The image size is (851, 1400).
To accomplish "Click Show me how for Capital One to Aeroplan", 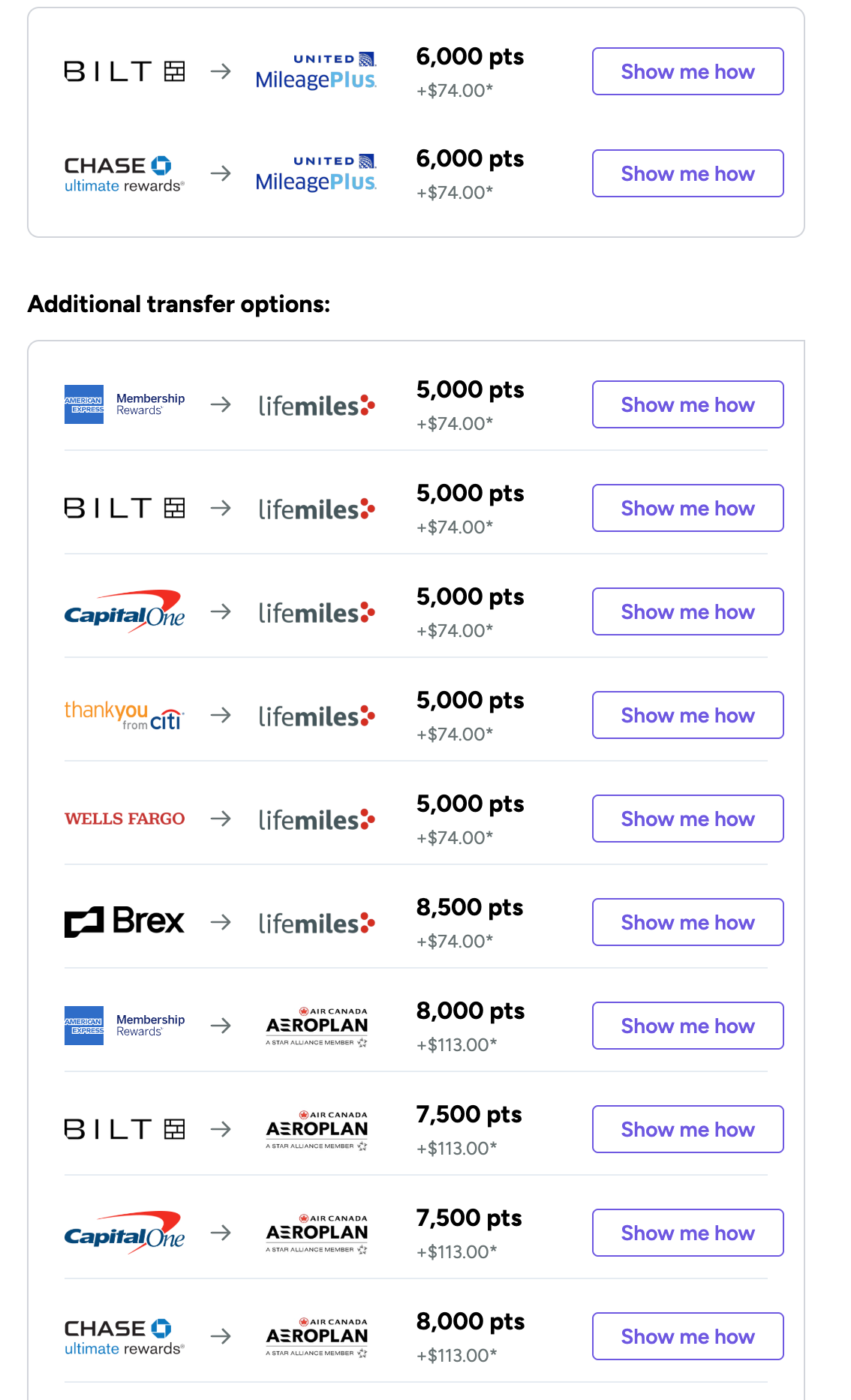I will [687, 1233].
